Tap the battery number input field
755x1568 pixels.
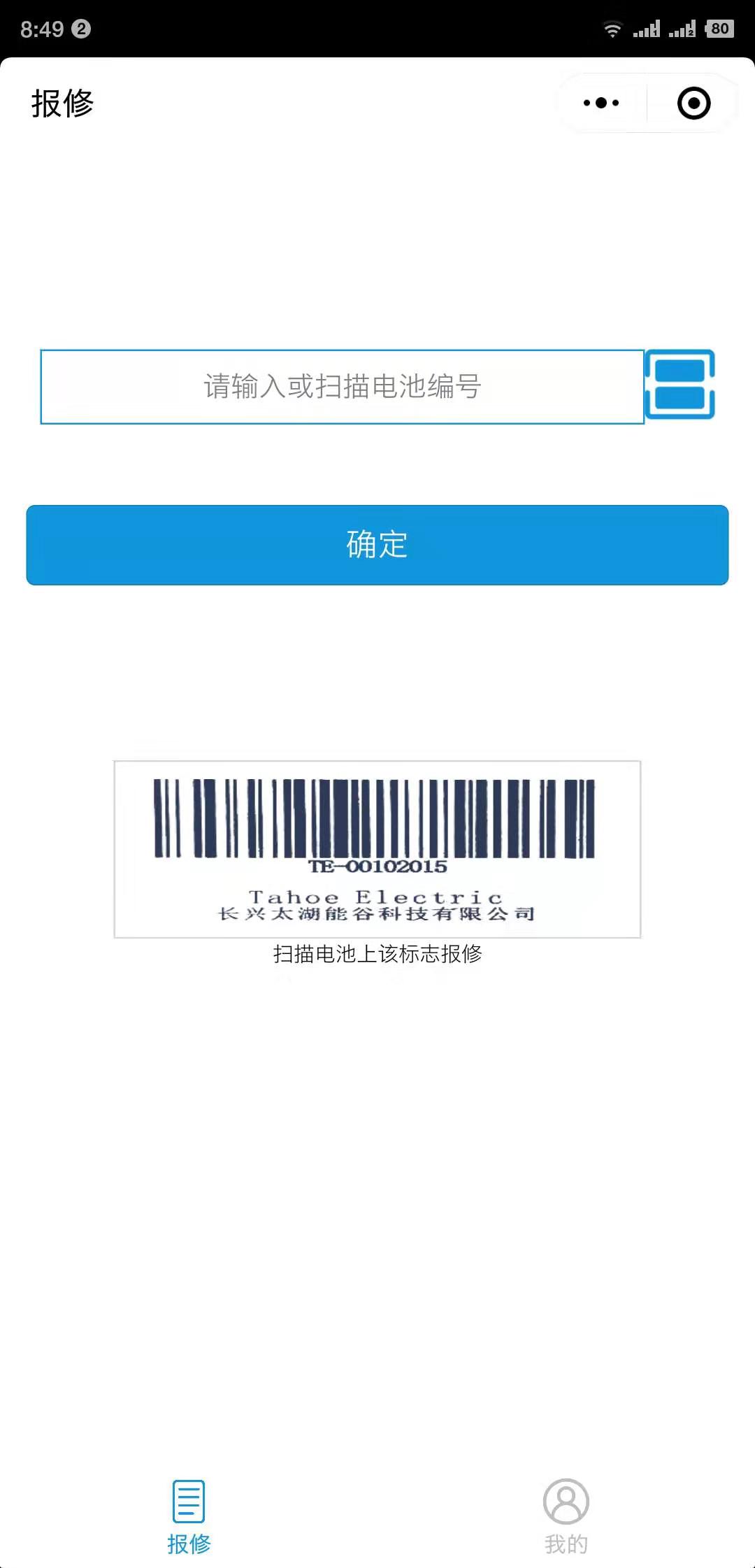pos(342,387)
